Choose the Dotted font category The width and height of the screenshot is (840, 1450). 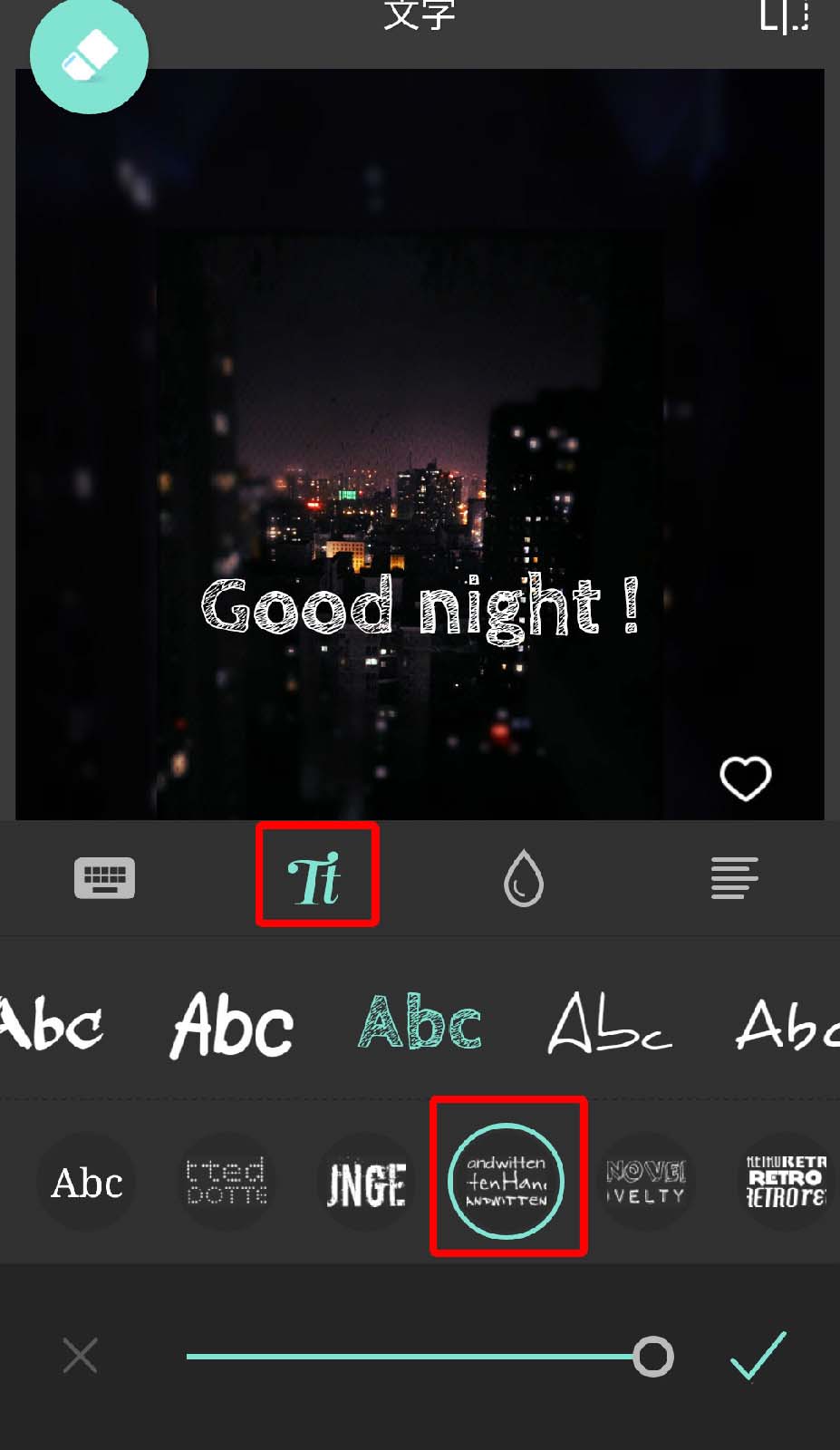click(227, 1182)
